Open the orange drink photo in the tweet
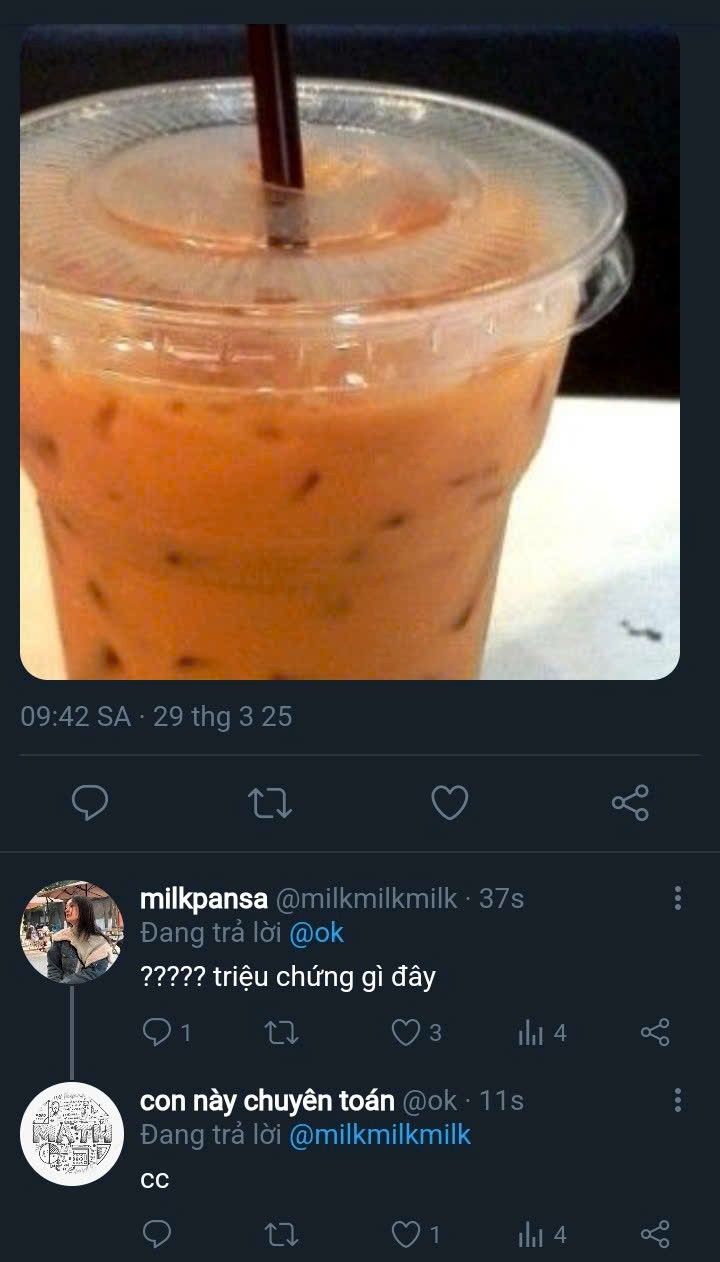 pos(350,350)
